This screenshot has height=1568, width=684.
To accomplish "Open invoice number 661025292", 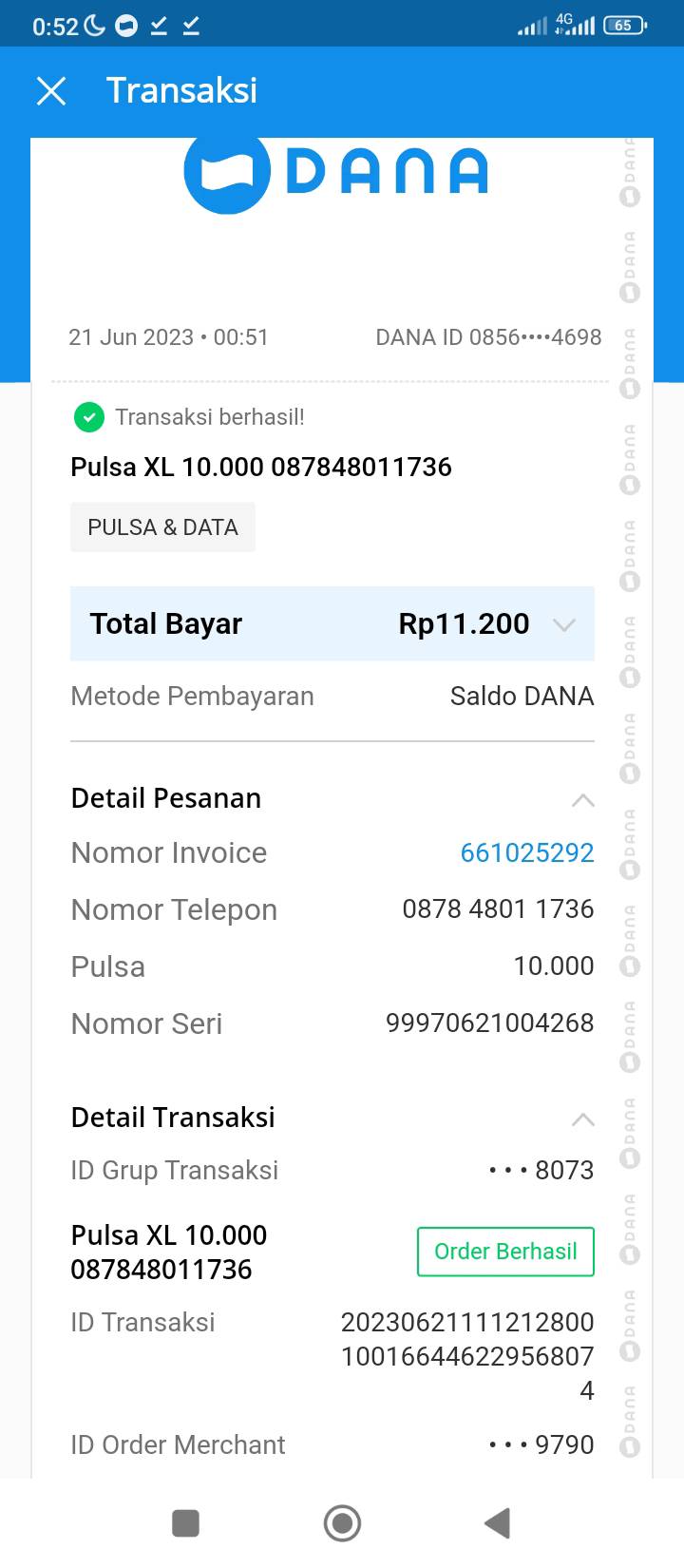I will coord(527,852).
